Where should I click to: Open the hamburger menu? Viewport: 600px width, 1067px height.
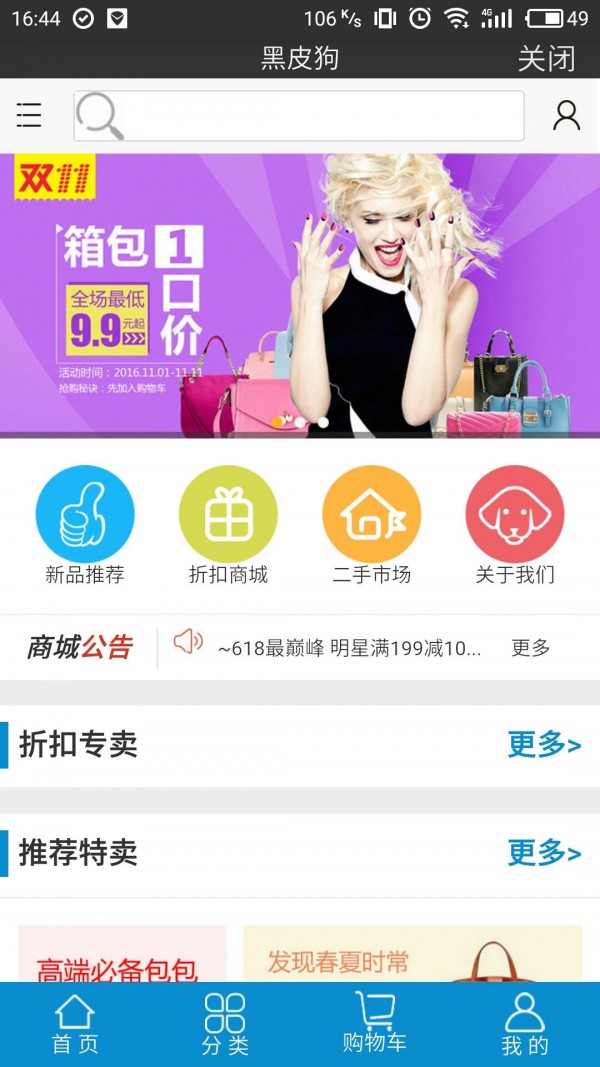point(29,116)
